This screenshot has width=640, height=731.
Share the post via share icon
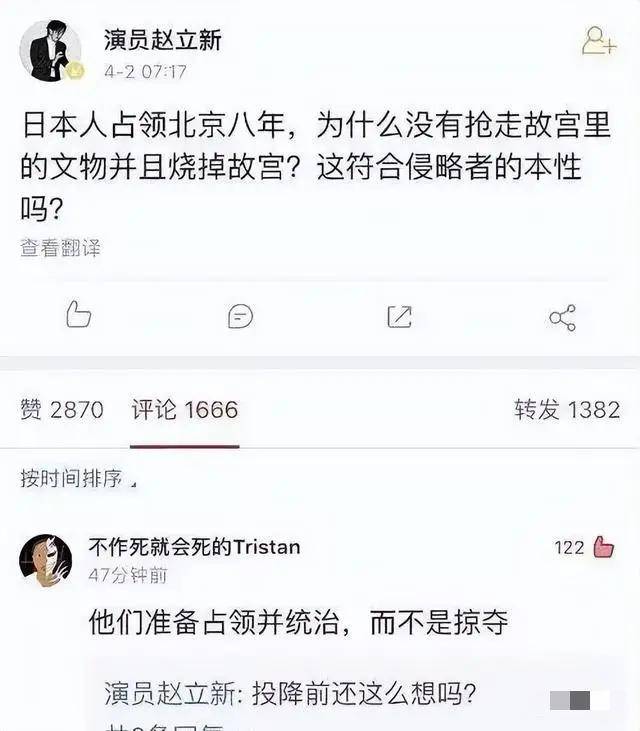pos(562,318)
